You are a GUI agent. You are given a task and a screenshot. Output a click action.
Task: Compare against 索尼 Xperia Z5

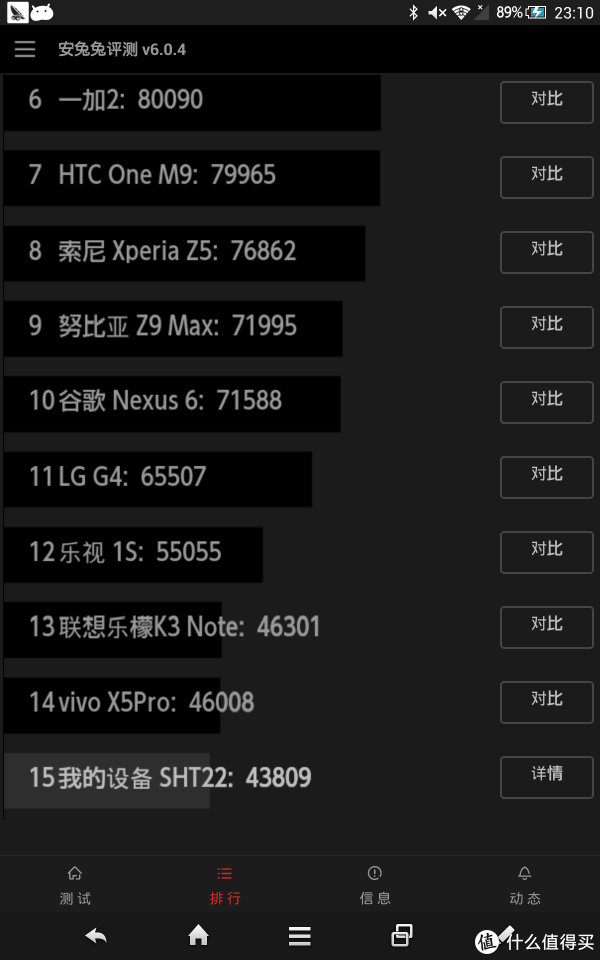[x=546, y=252]
